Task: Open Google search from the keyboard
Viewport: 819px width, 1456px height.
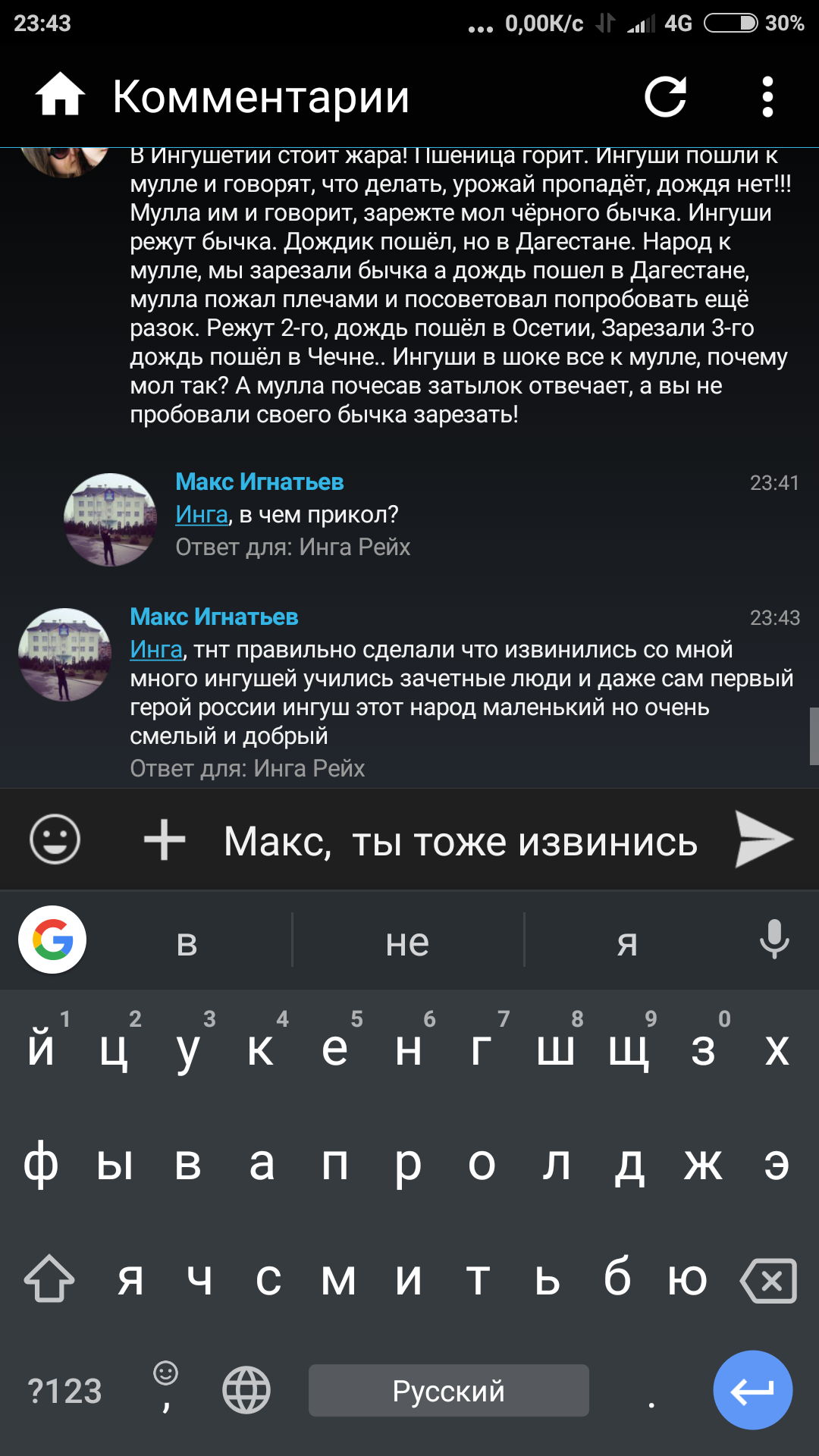Action: (x=52, y=940)
